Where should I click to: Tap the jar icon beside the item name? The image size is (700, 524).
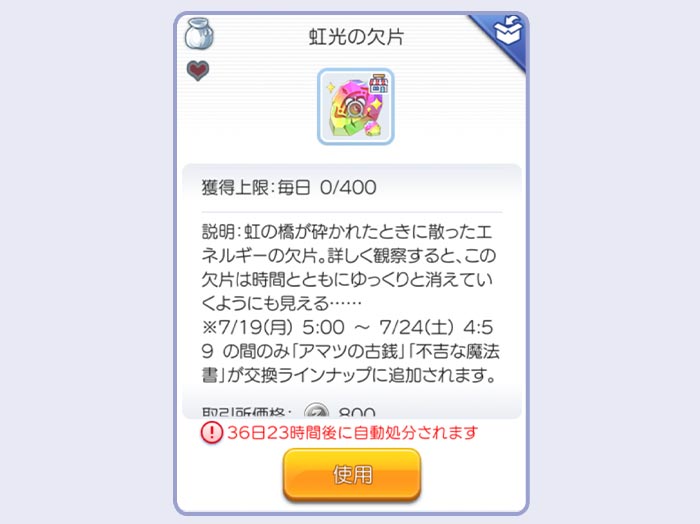[199, 35]
